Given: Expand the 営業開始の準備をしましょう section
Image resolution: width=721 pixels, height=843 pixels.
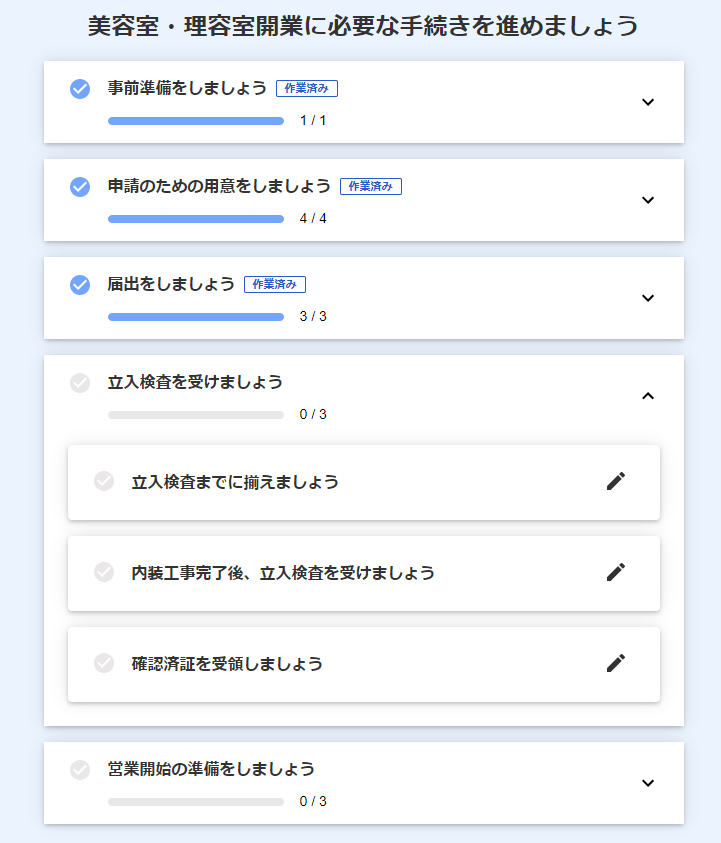Looking at the screenshot, I should tap(648, 783).
